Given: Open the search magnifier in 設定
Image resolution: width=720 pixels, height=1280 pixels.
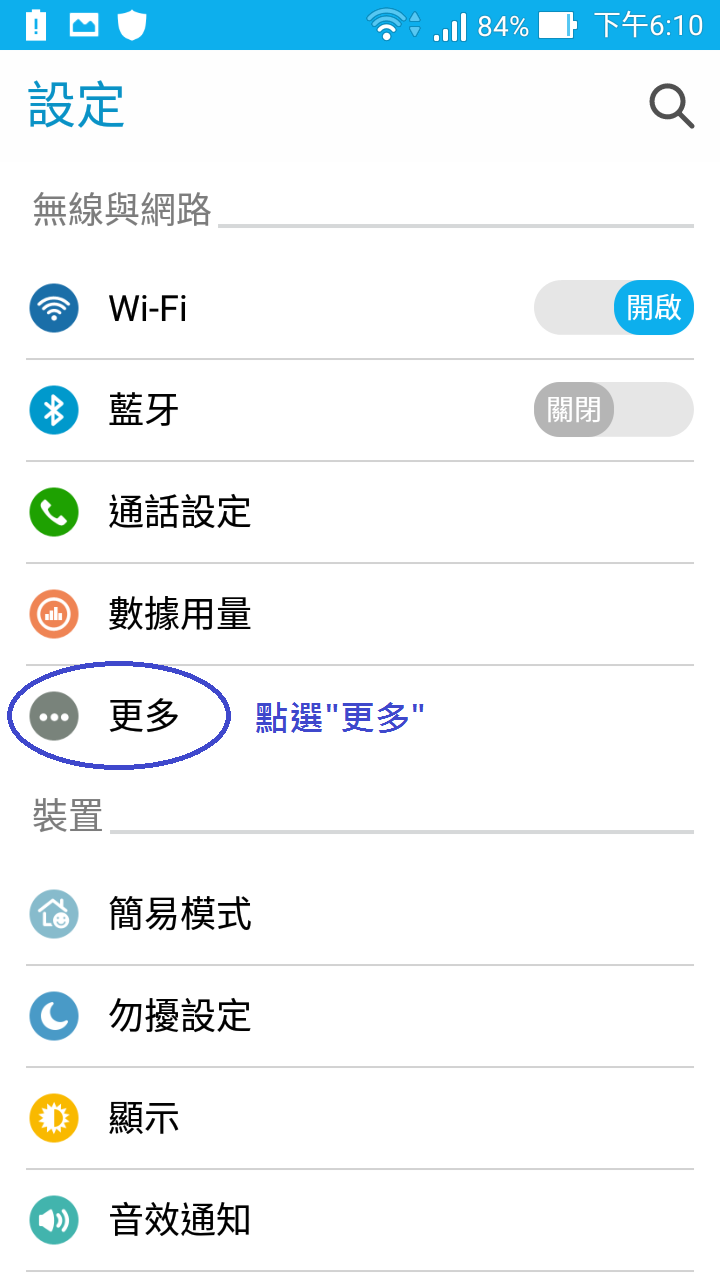Looking at the screenshot, I should [x=671, y=106].
